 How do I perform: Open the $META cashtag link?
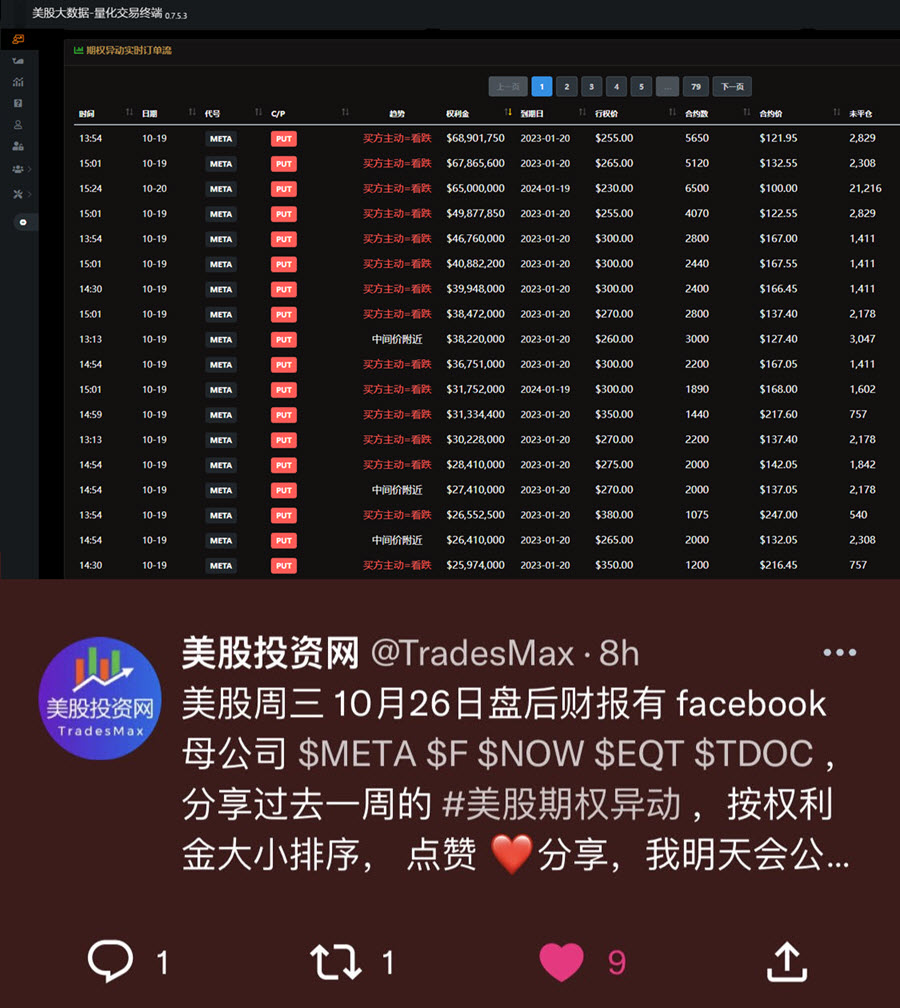(x=356, y=753)
